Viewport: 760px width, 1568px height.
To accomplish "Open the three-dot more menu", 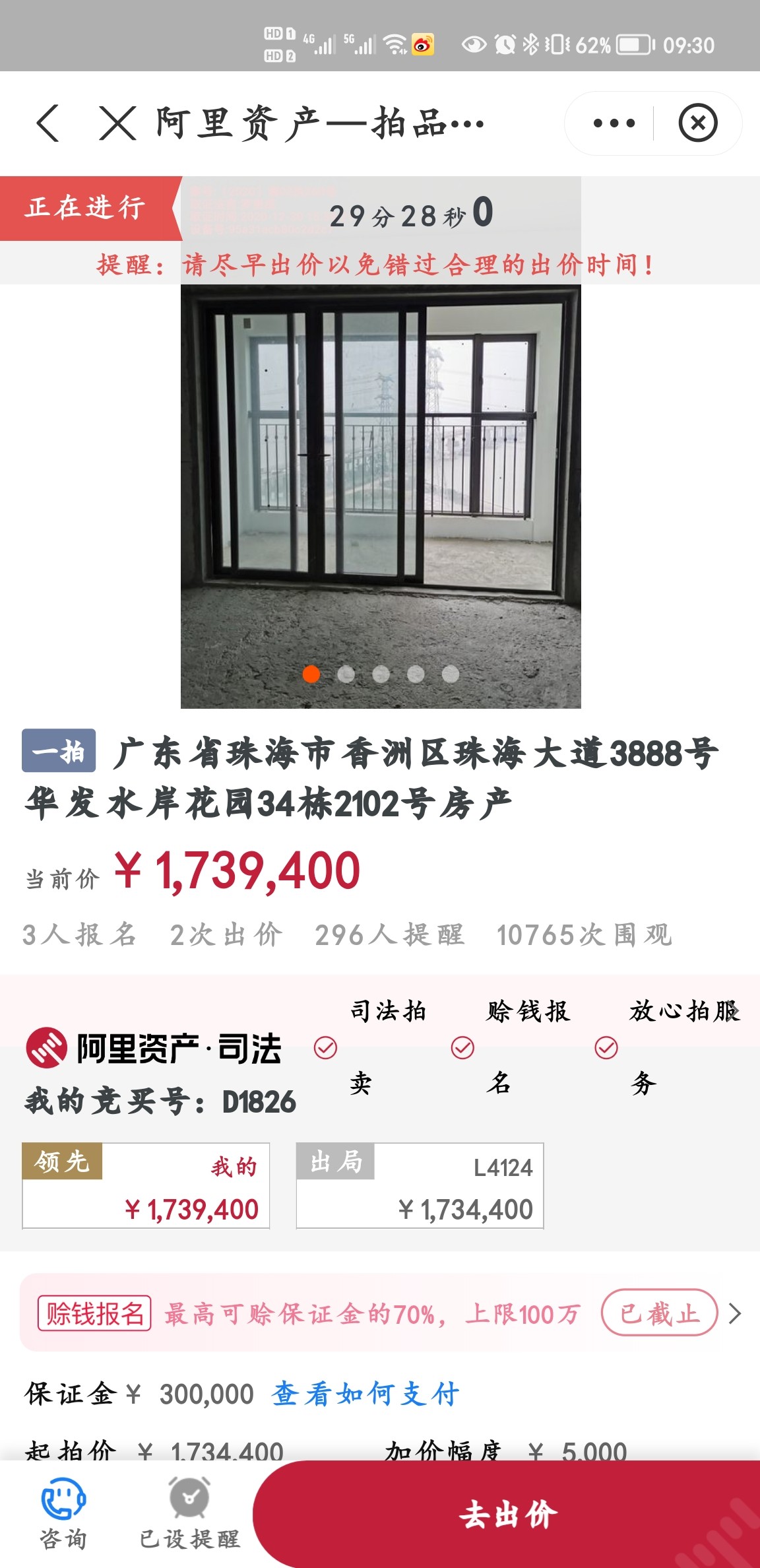I will (x=614, y=123).
